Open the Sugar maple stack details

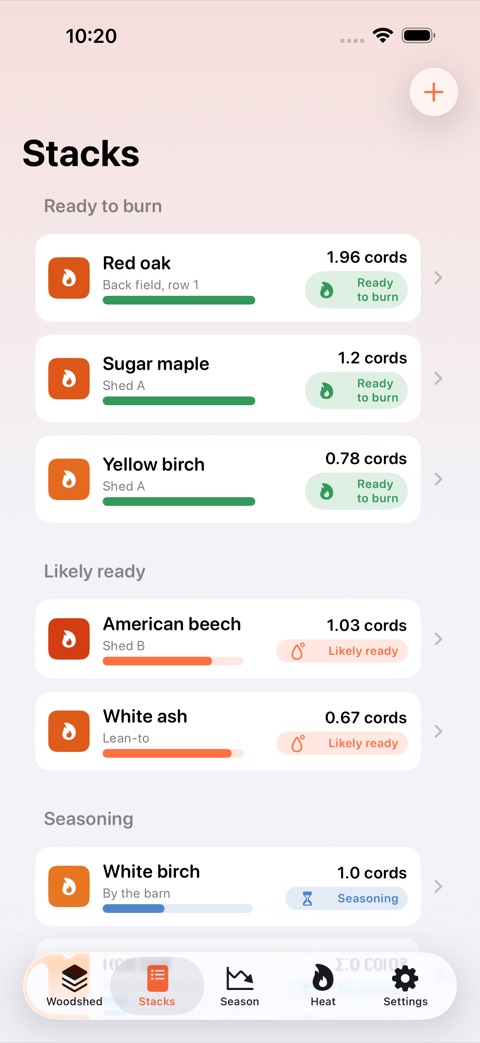pyautogui.click(x=228, y=378)
